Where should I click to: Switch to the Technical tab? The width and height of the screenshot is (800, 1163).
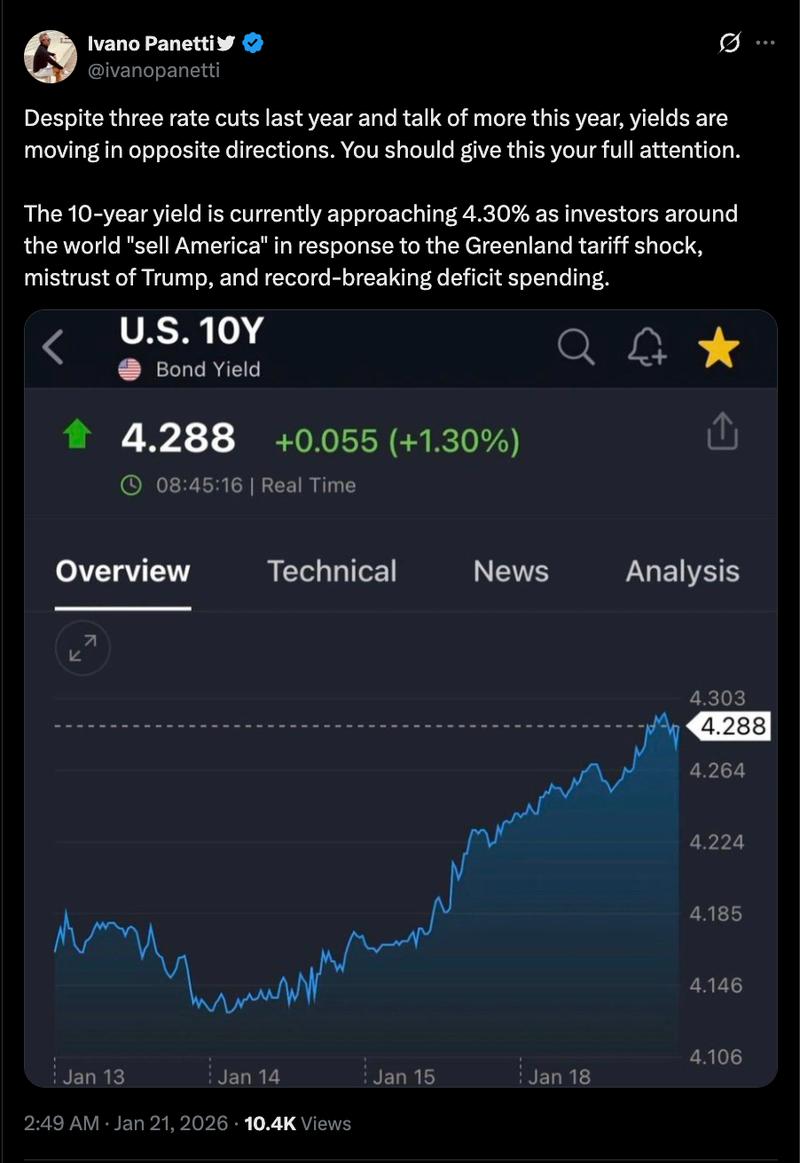click(x=332, y=570)
